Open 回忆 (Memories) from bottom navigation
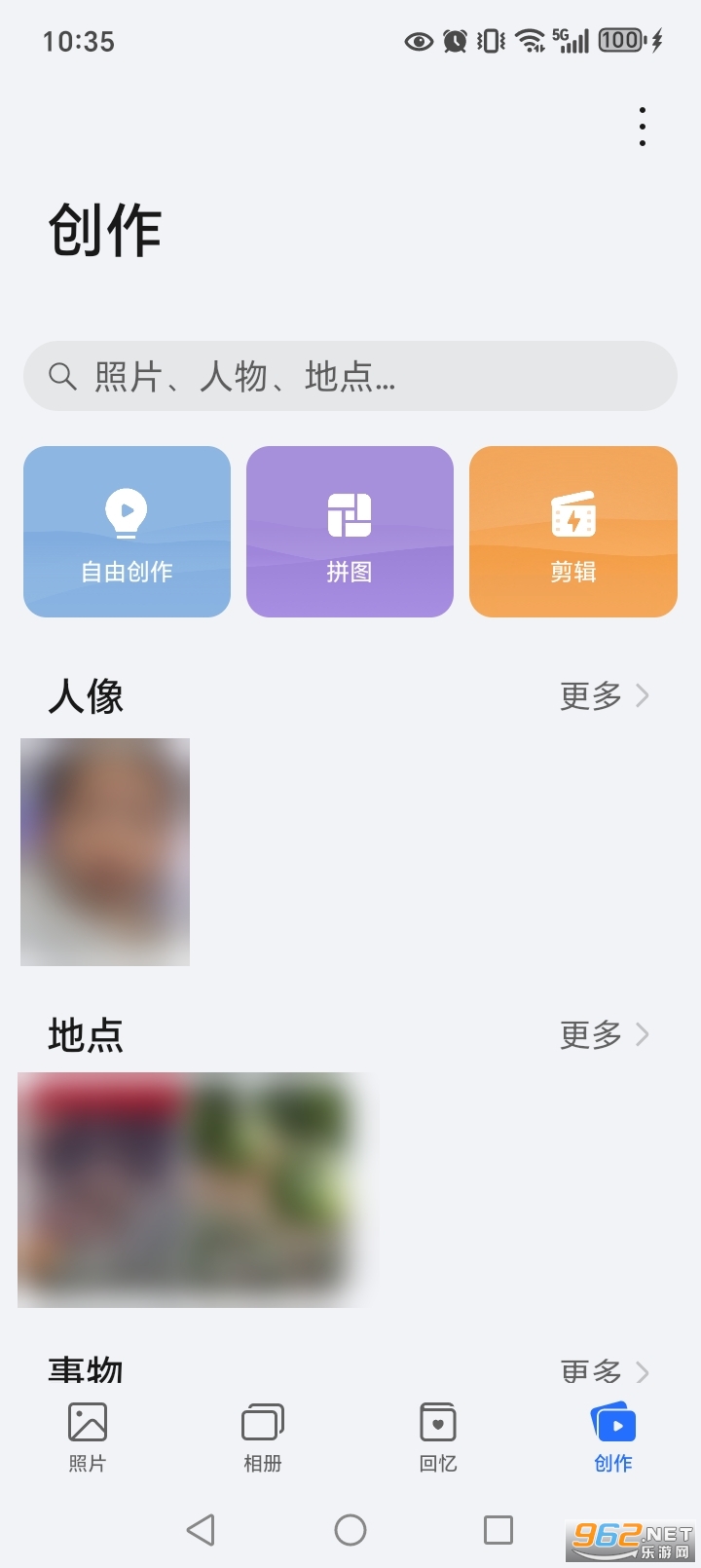The image size is (701, 1568). click(x=437, y=1432)
